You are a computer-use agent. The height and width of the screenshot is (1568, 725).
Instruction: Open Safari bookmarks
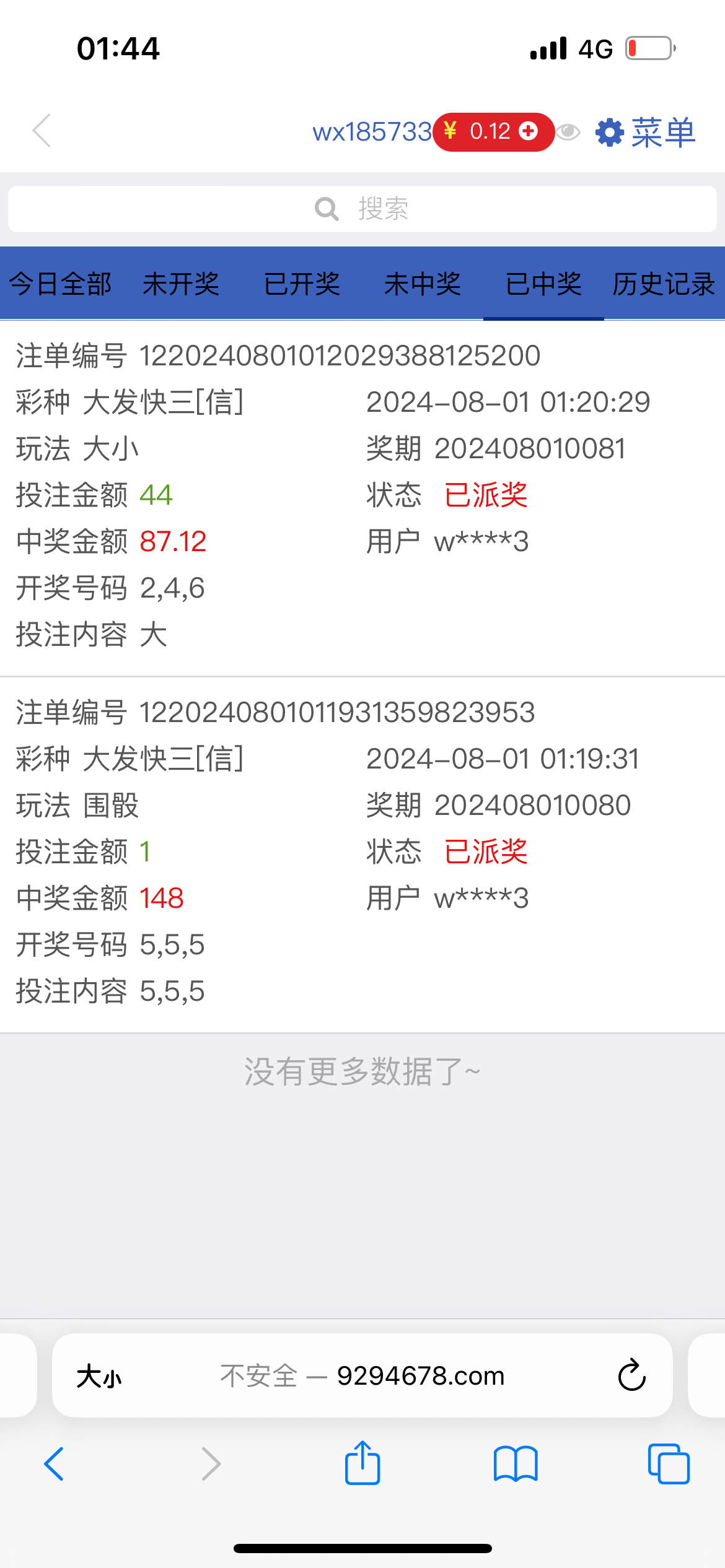[x=516, y=1464]
